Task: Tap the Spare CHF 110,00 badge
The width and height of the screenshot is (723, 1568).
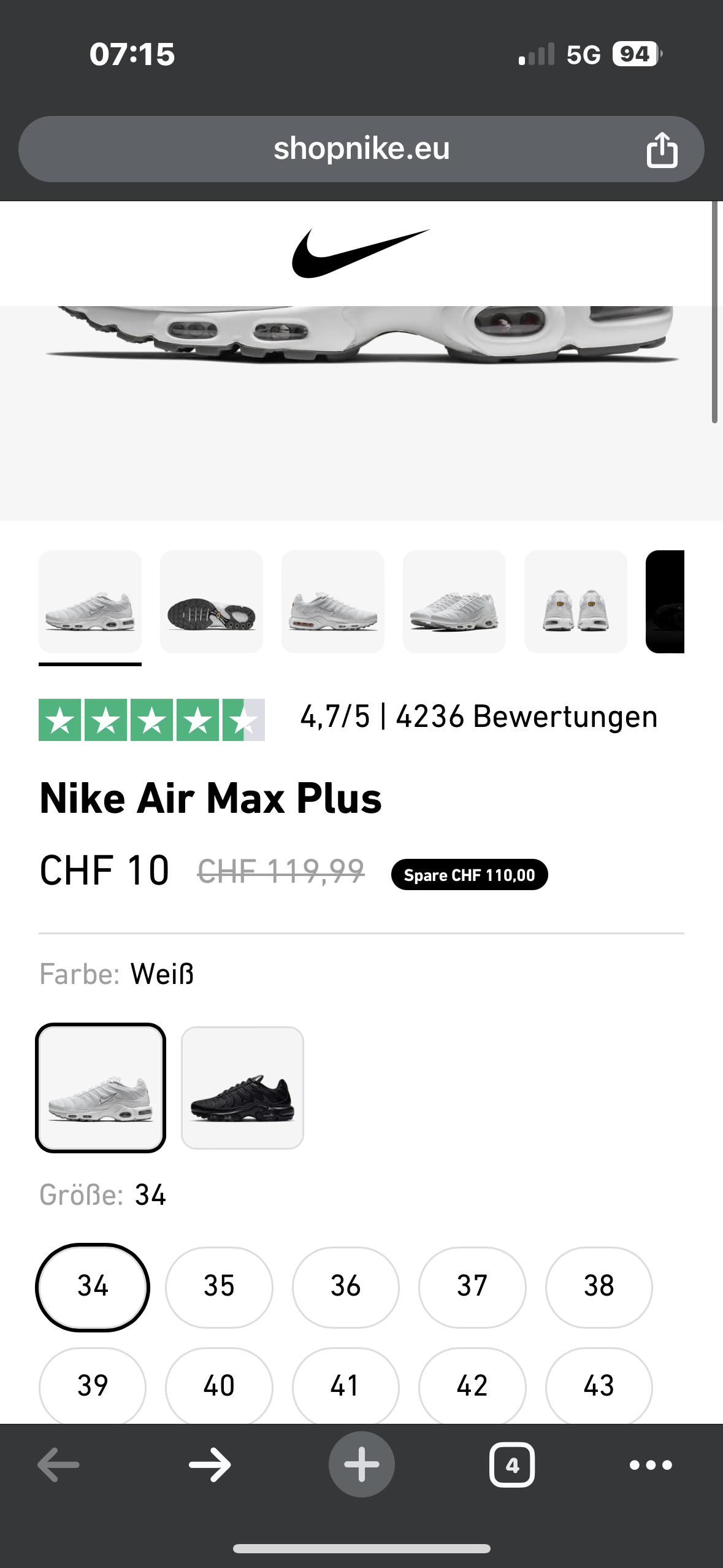Action: (470, 875)
